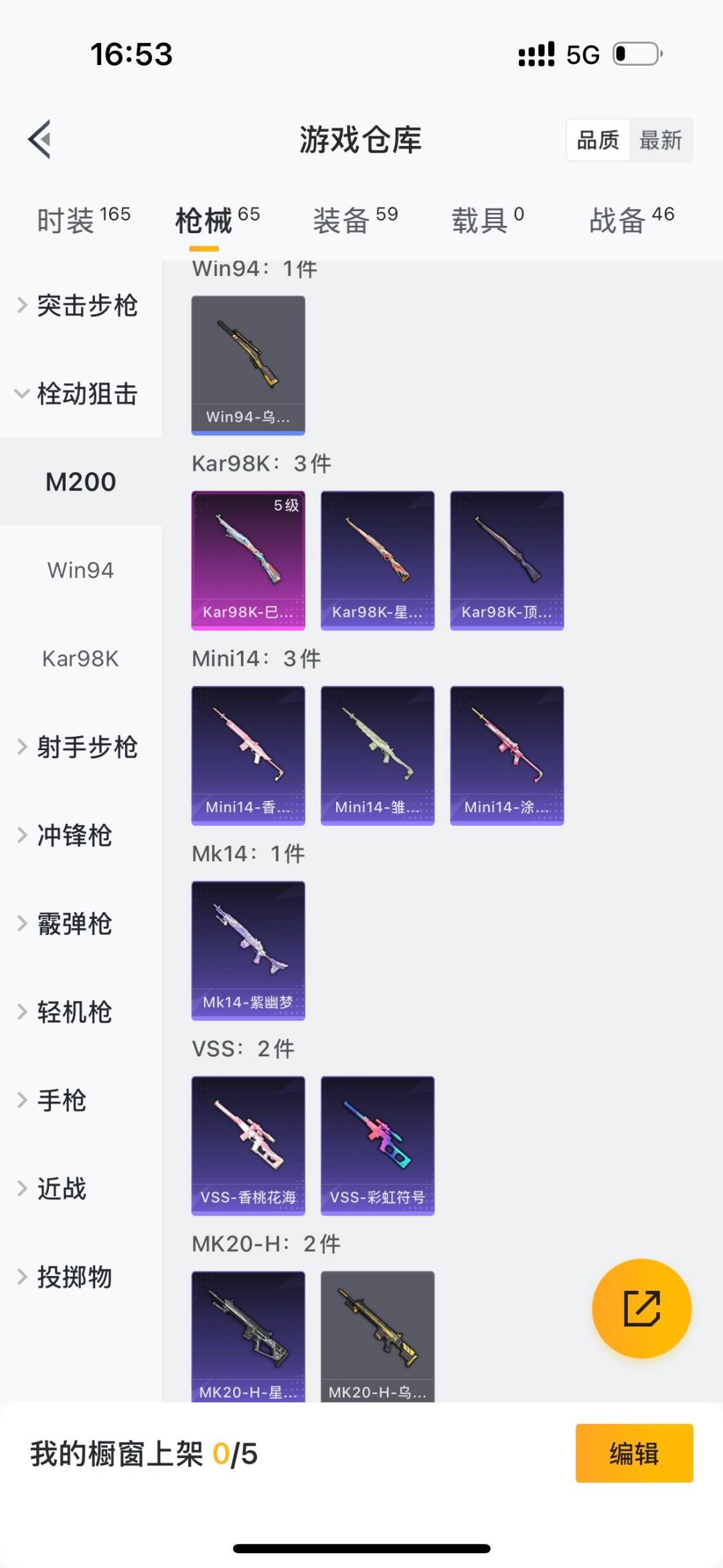Select the Mini14-香 pink skin
This screenshot has width=723, height=1568.
click(248, 755)
